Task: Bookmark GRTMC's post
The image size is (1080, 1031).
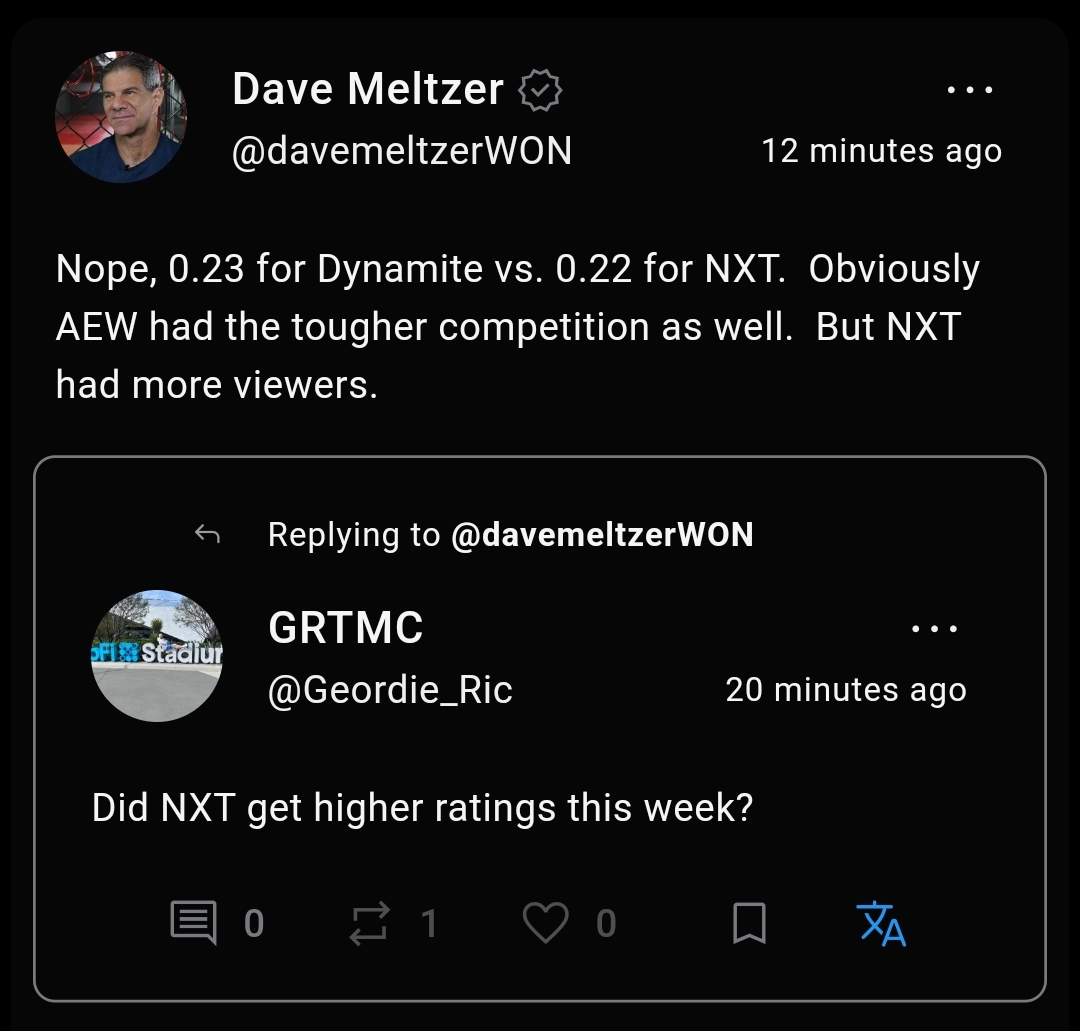Action: coord(749,922)
